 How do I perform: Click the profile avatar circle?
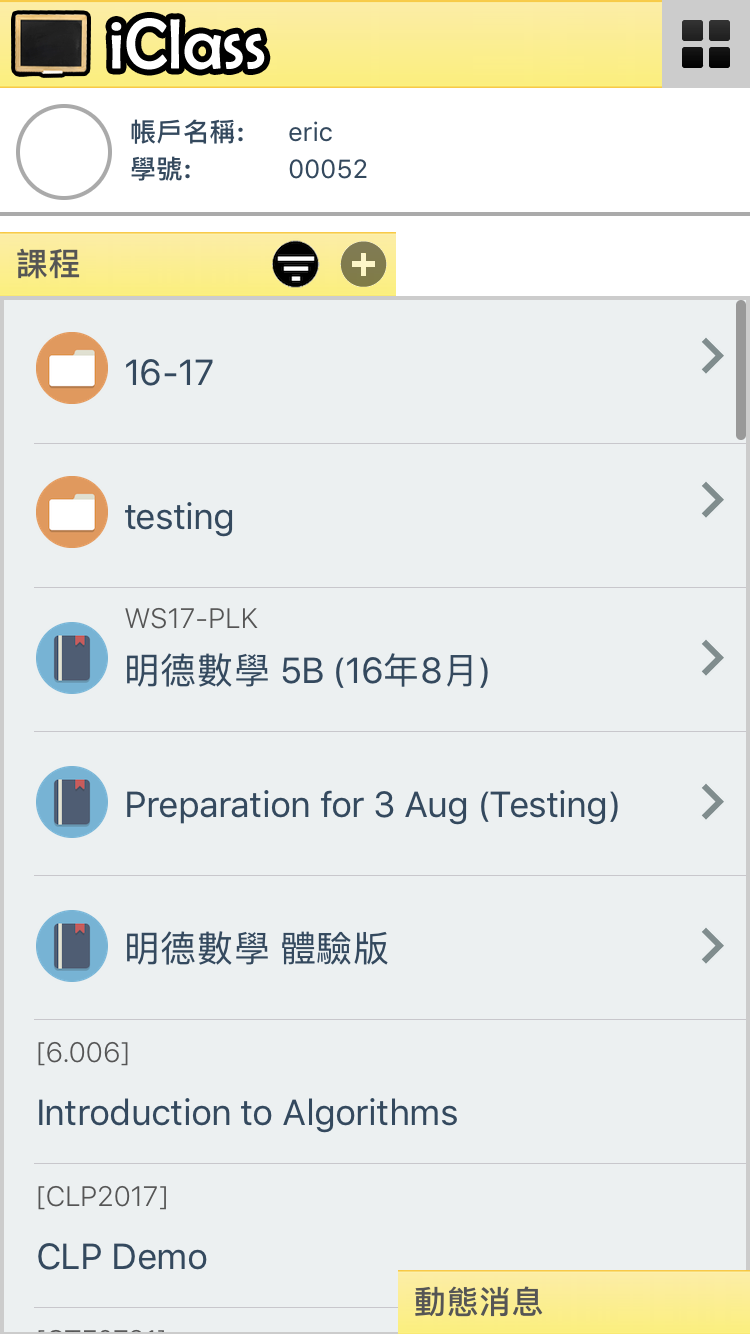click(64, 152)
